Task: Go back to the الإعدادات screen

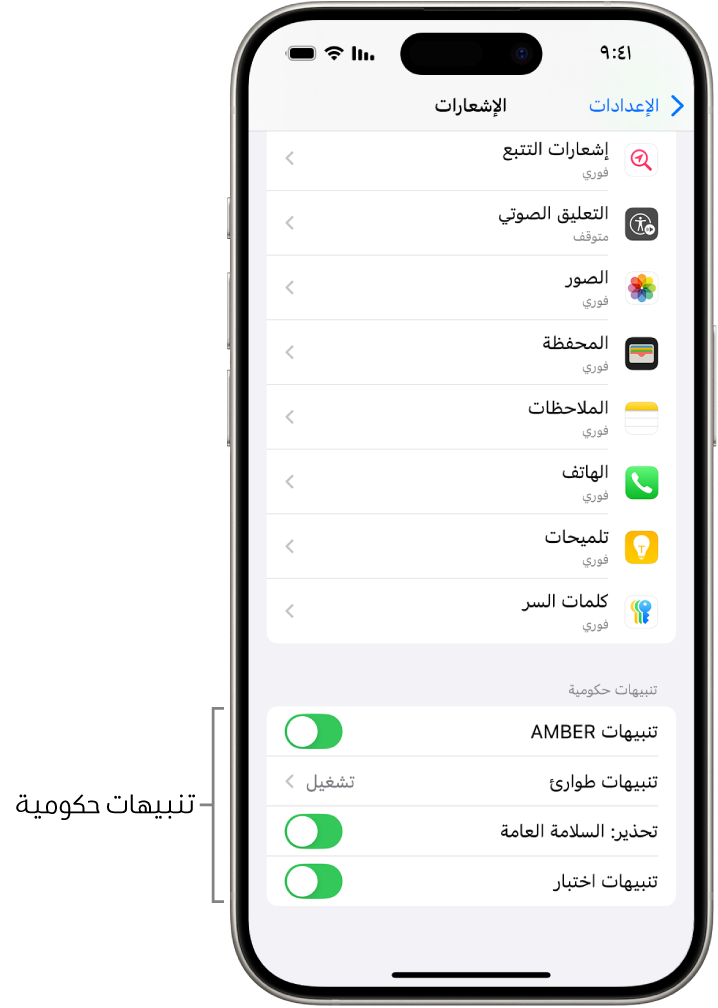Action: [x=636, y=106]
